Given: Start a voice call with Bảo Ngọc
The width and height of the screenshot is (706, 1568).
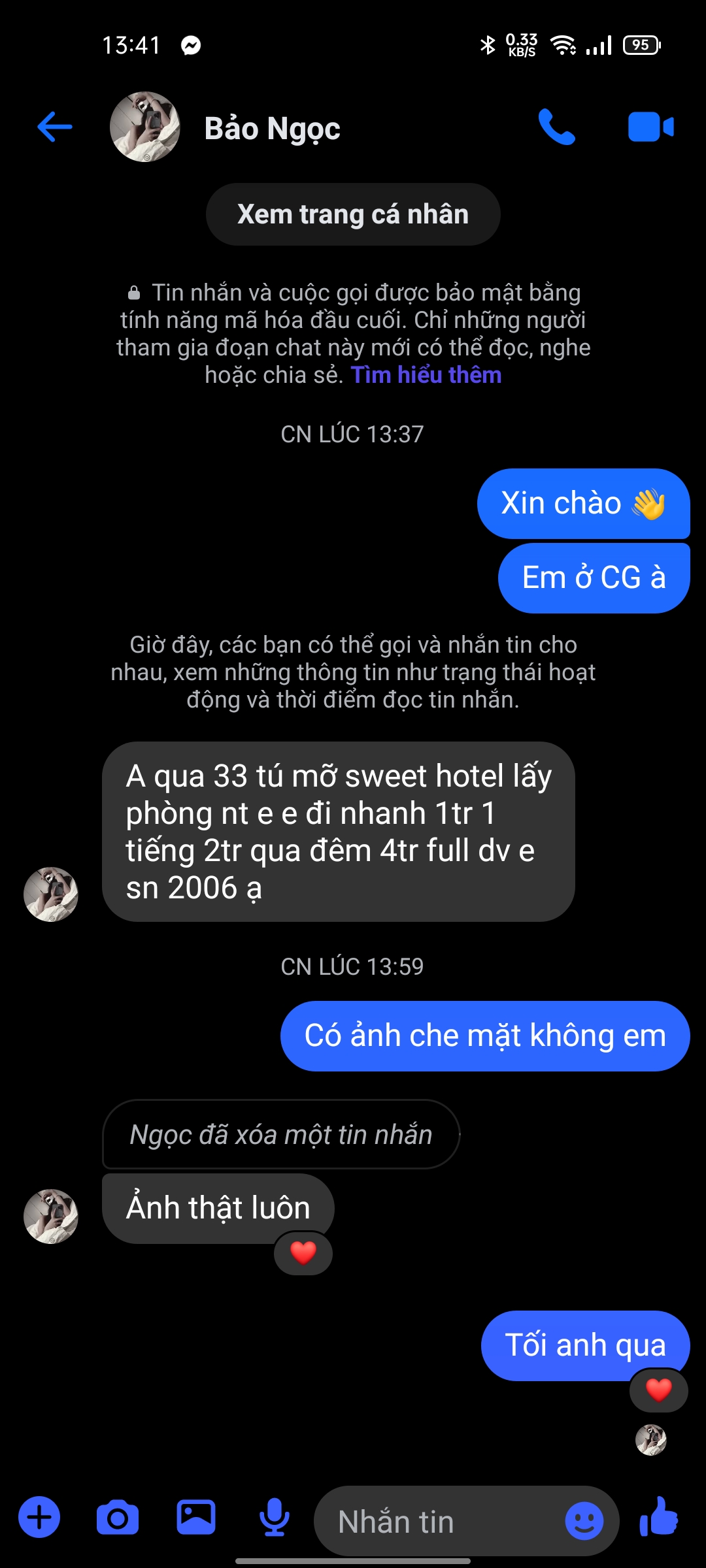Looking at the screenshot, I should tap(556, 127).
